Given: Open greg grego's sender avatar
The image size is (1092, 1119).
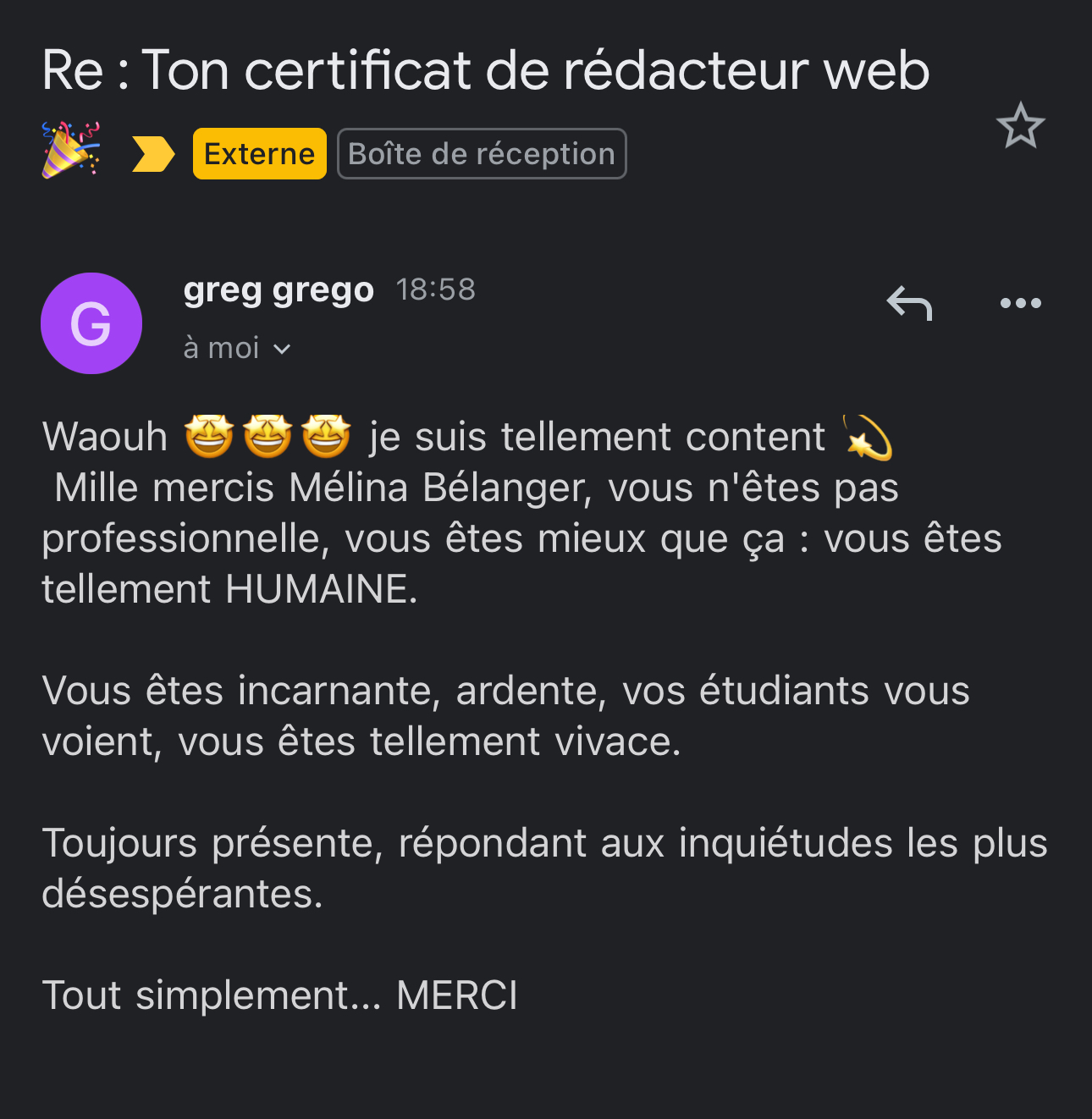Looking at the screenshot, I should [91, 323].
